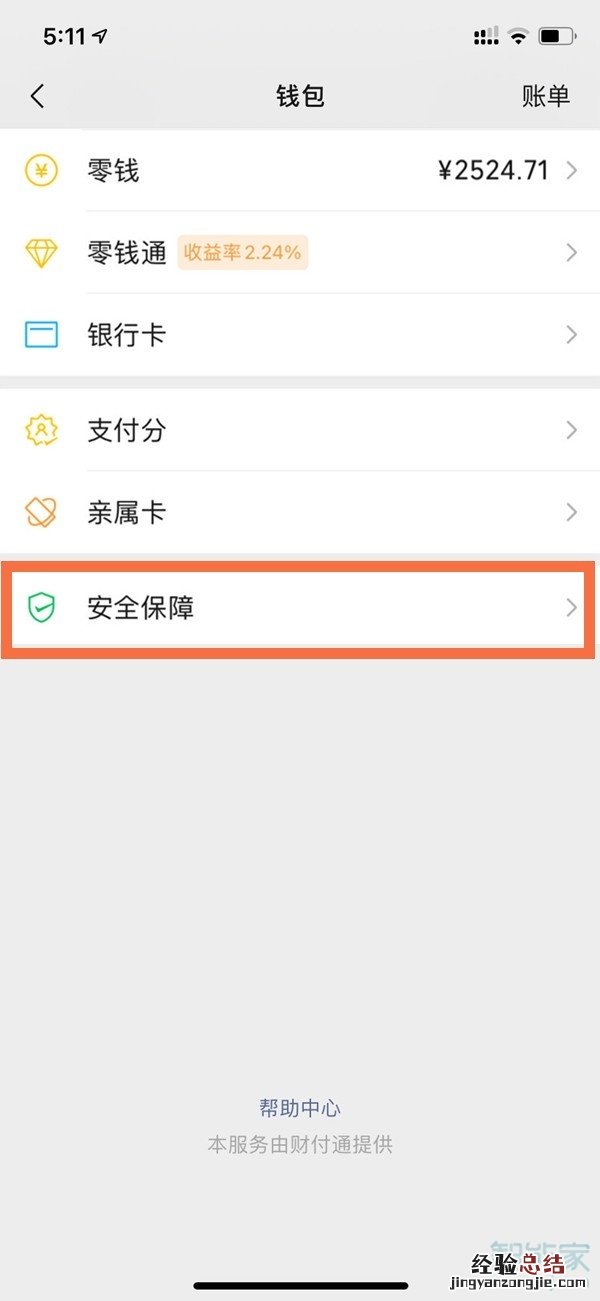Open the 支付分 row
The height and width of the screenshot is (1301, 600).
pyautogui.click(x=300, y=431)
